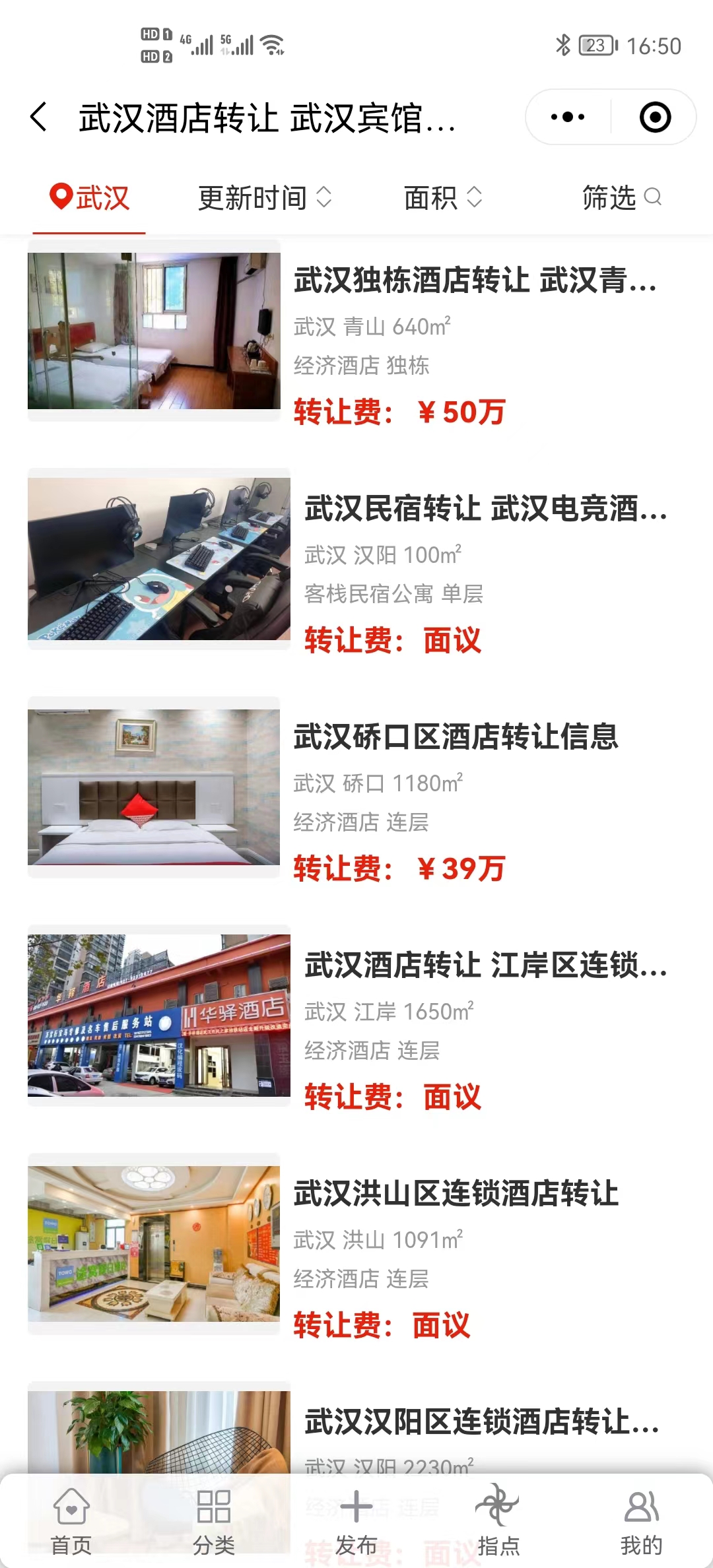Go back using the header arrow
The height and width of the screenshot is (1568, 713).
click(x=40, y=117)
